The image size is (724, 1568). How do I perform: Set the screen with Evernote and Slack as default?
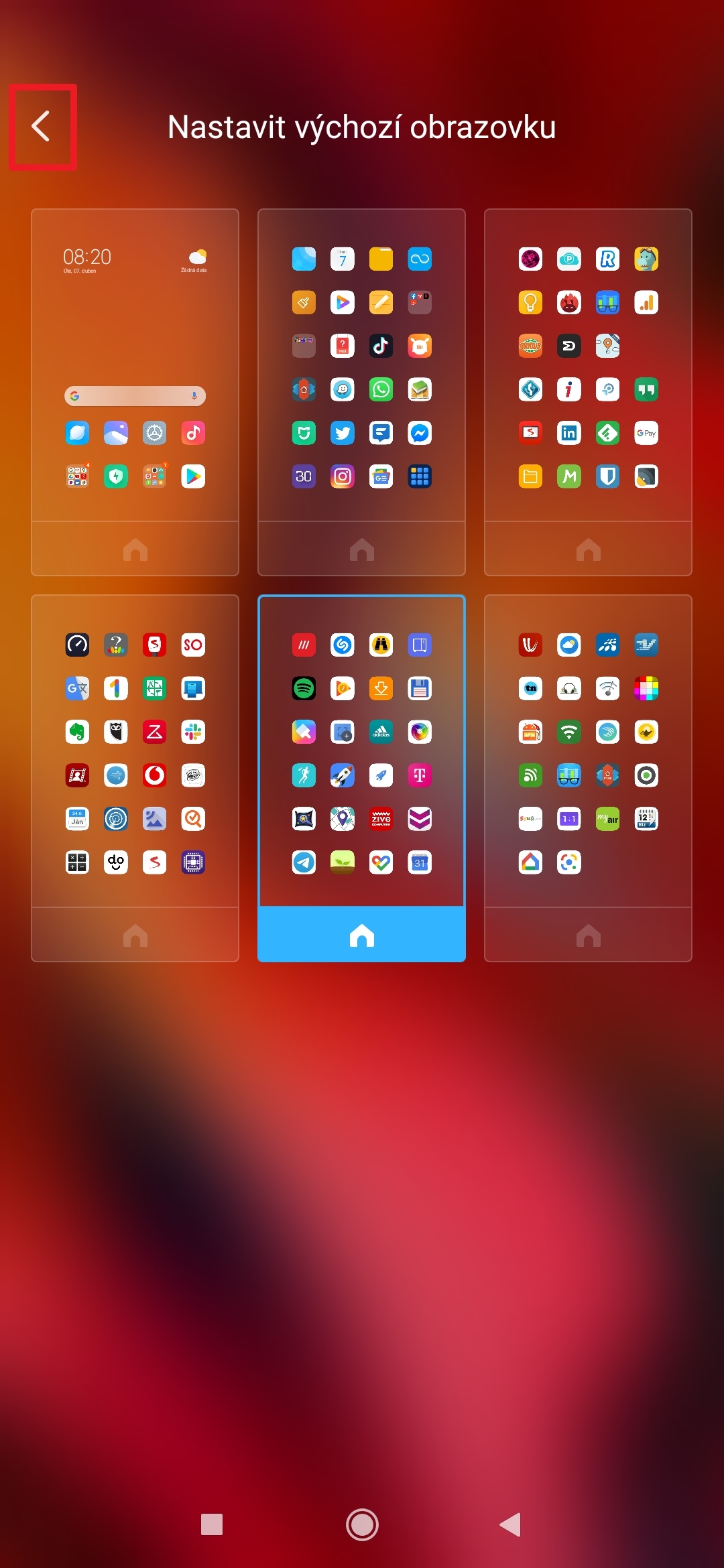pyautogui.click(x=135, y=935)
